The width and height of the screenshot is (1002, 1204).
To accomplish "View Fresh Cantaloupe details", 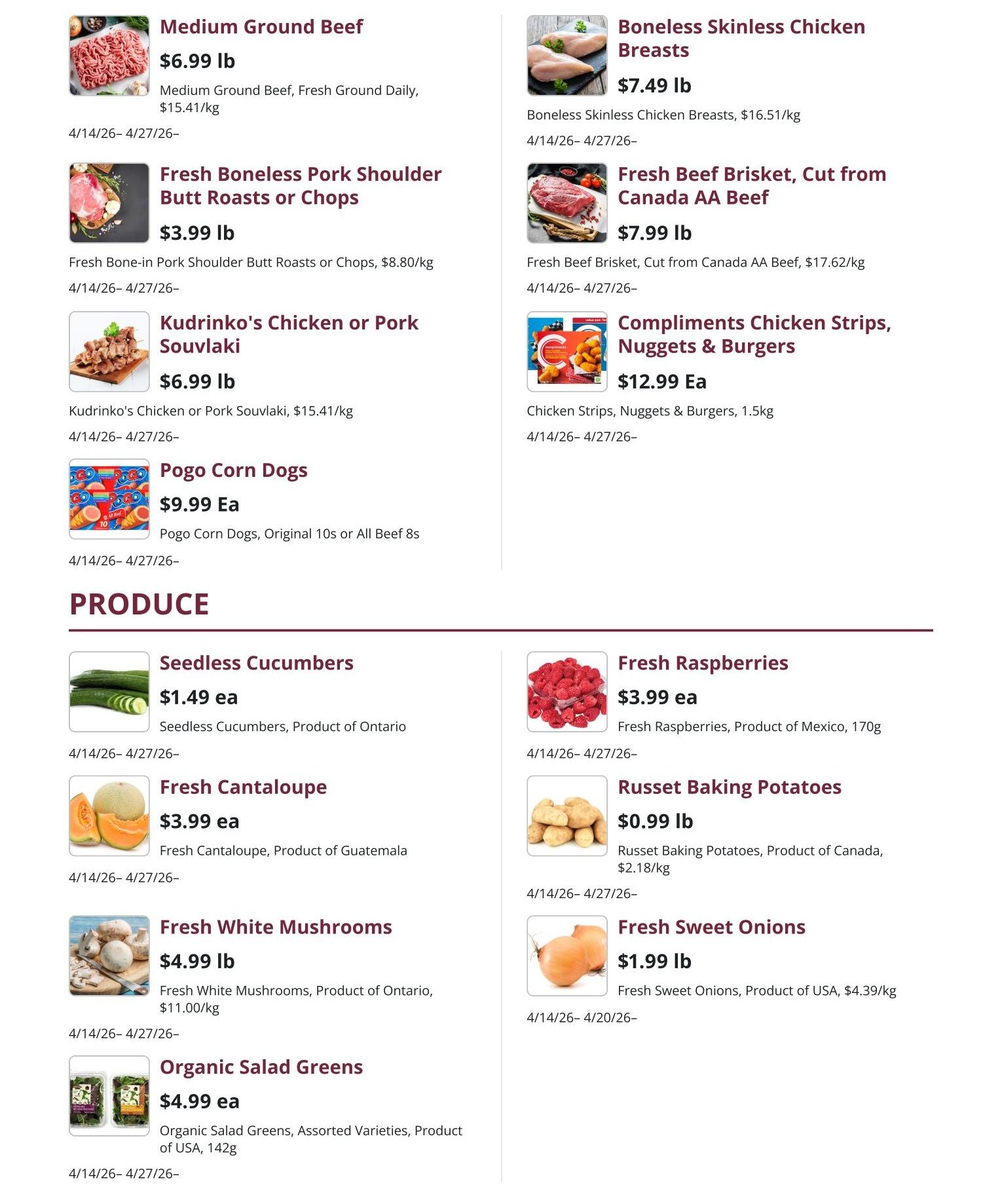I will coord(243,787).
